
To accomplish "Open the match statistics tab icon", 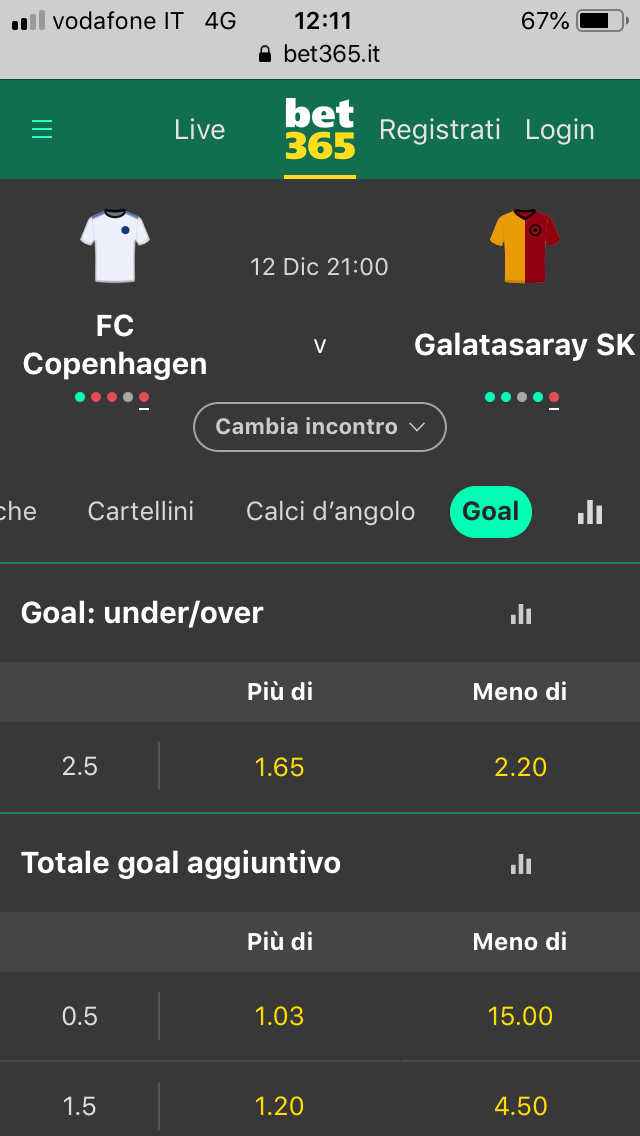I will [x=590, y=512].
